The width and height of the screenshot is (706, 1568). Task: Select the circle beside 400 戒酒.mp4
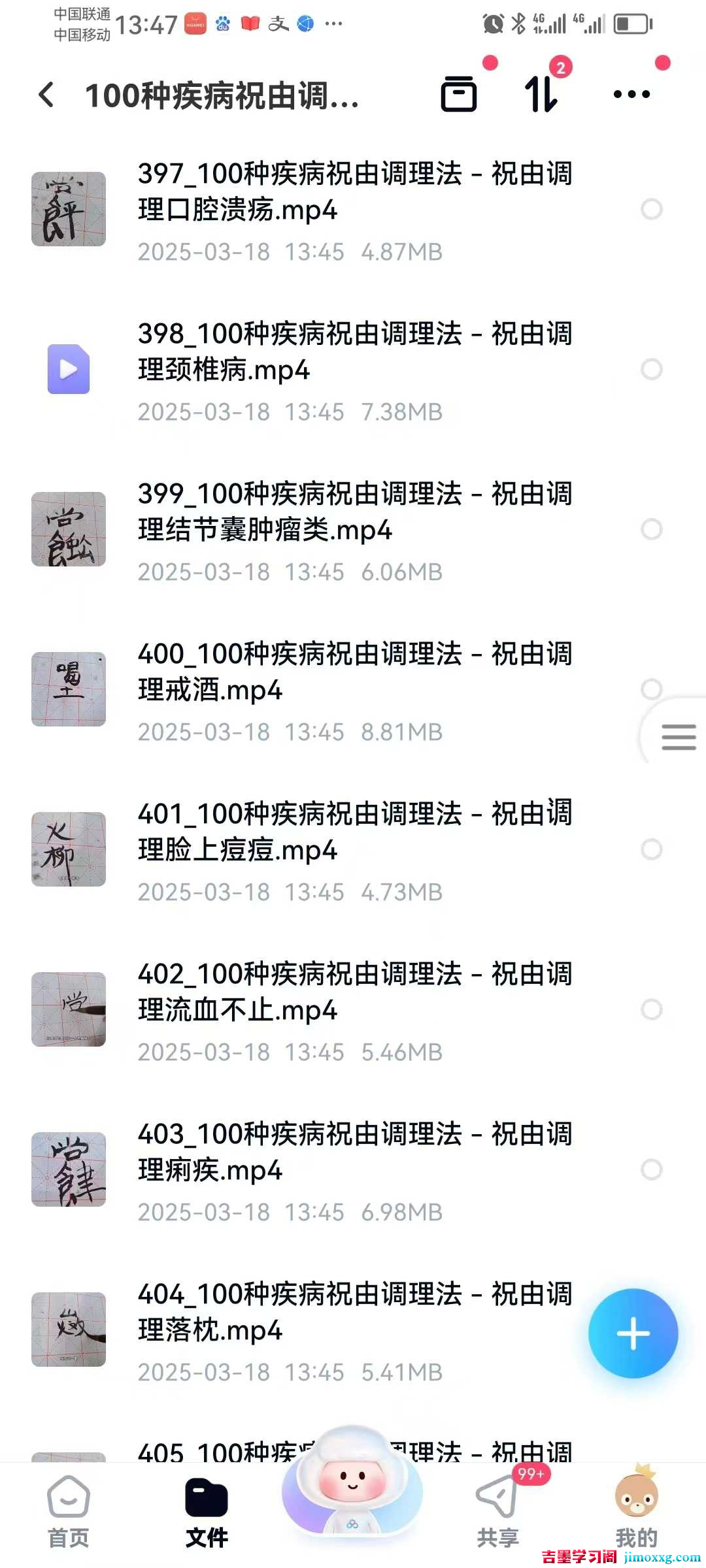point(651,688)
